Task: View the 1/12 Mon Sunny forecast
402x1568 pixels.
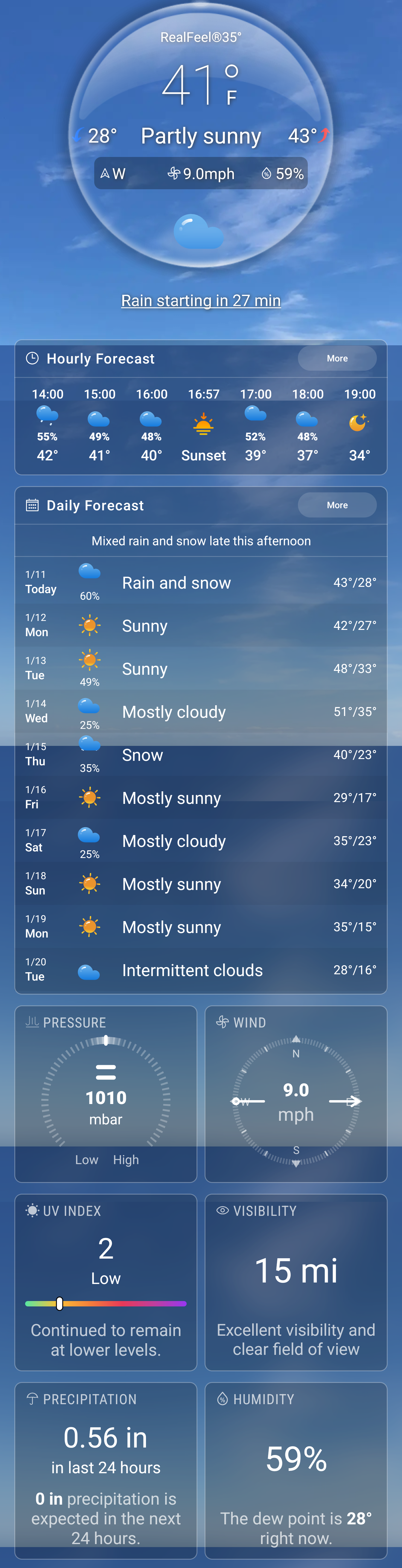Action: click(x=200, y=626)
